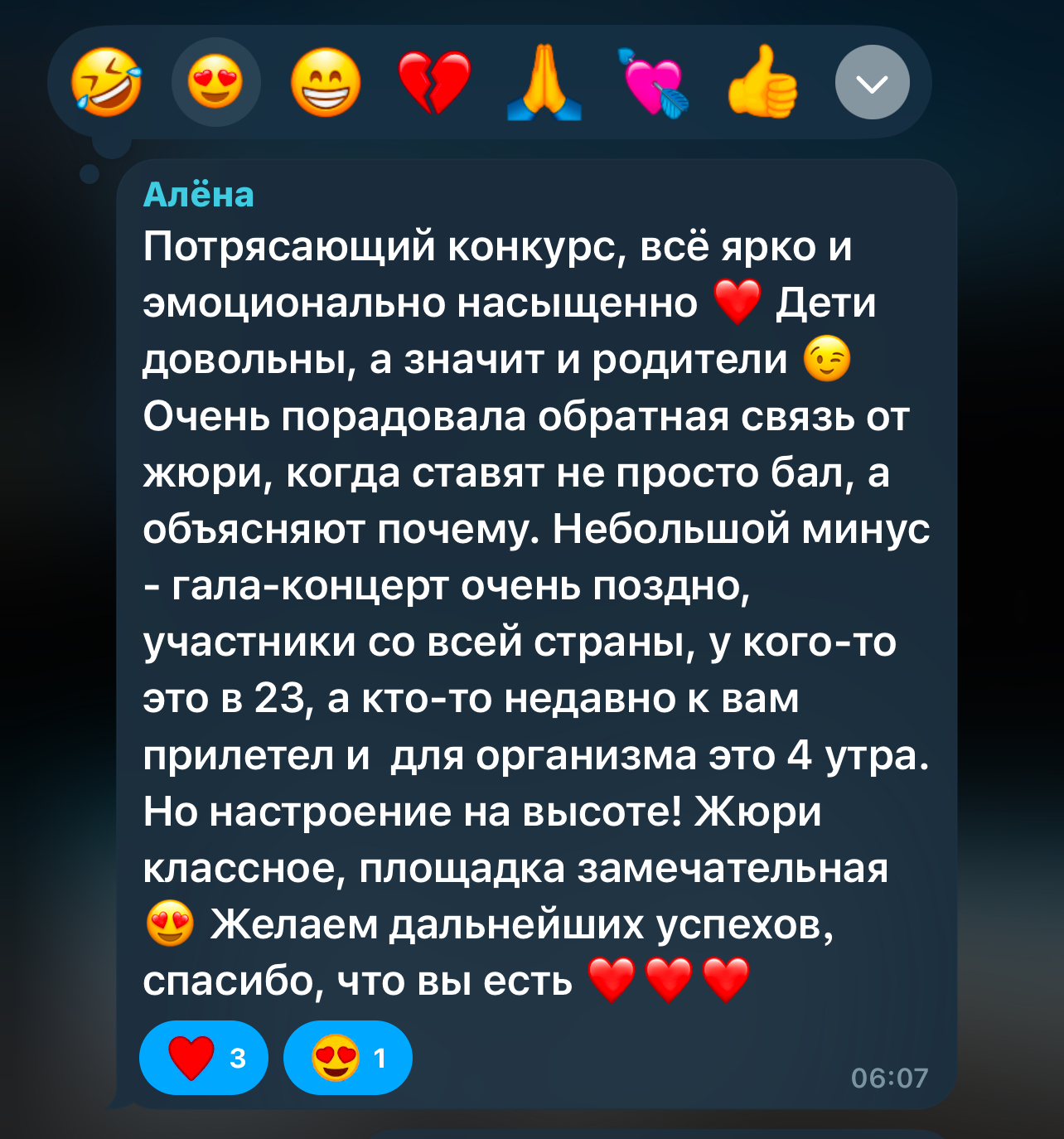Open Алёна's profile from sender name
Image resolution: width=1064 pixels, height=1139 pixels.
[x=199, y=195]
